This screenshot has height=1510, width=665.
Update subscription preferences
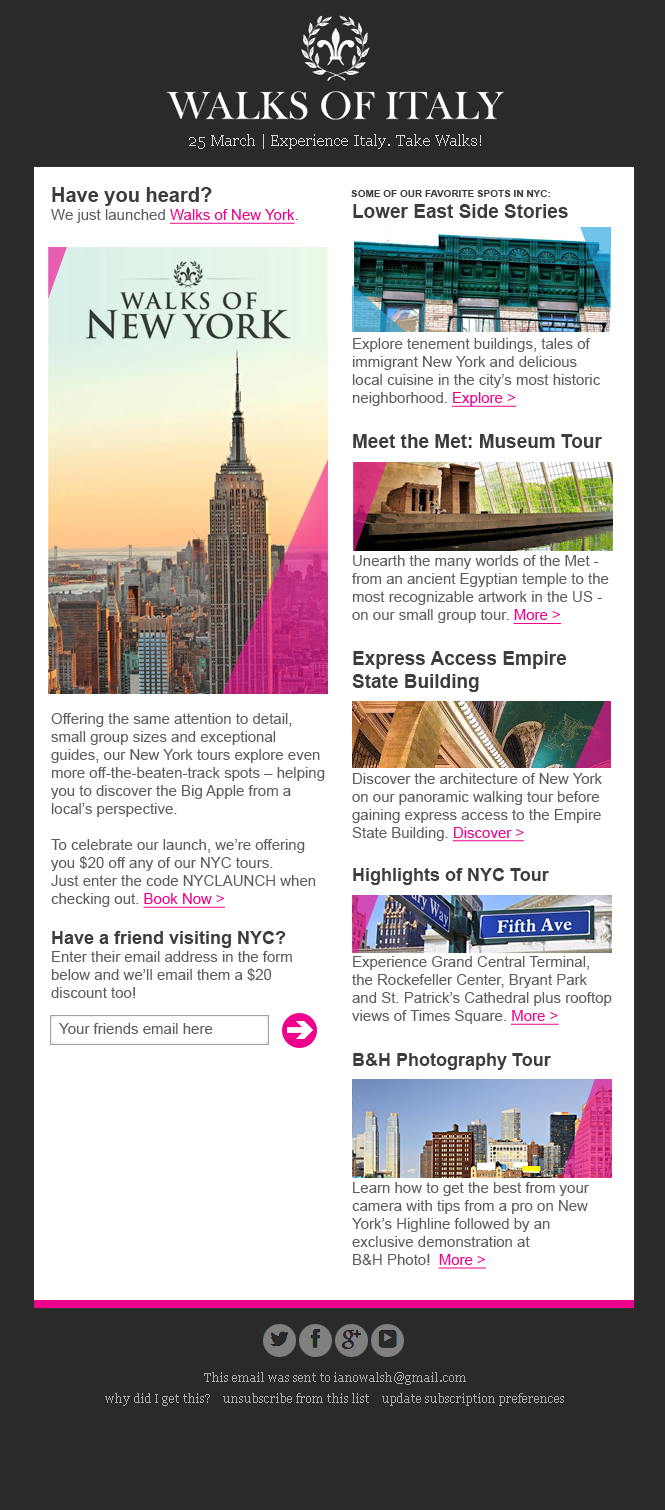pos(473,1399)
